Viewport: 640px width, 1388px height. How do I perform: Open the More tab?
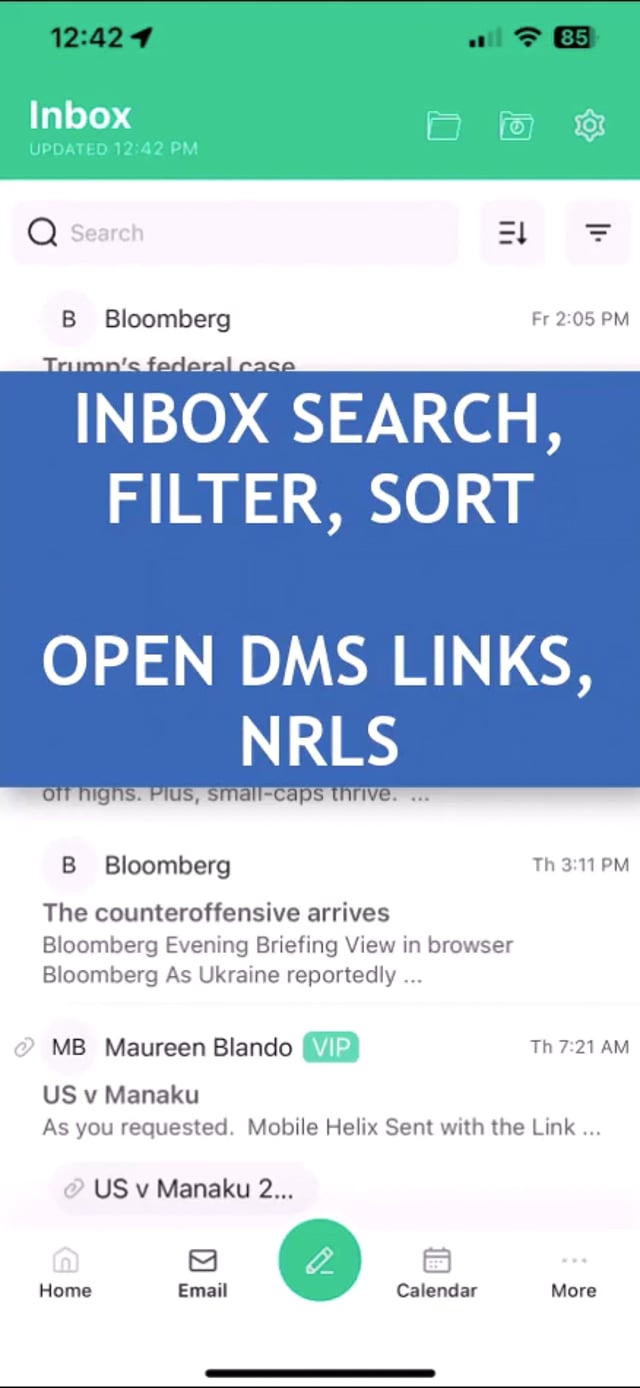click(x=573, y=1273)
